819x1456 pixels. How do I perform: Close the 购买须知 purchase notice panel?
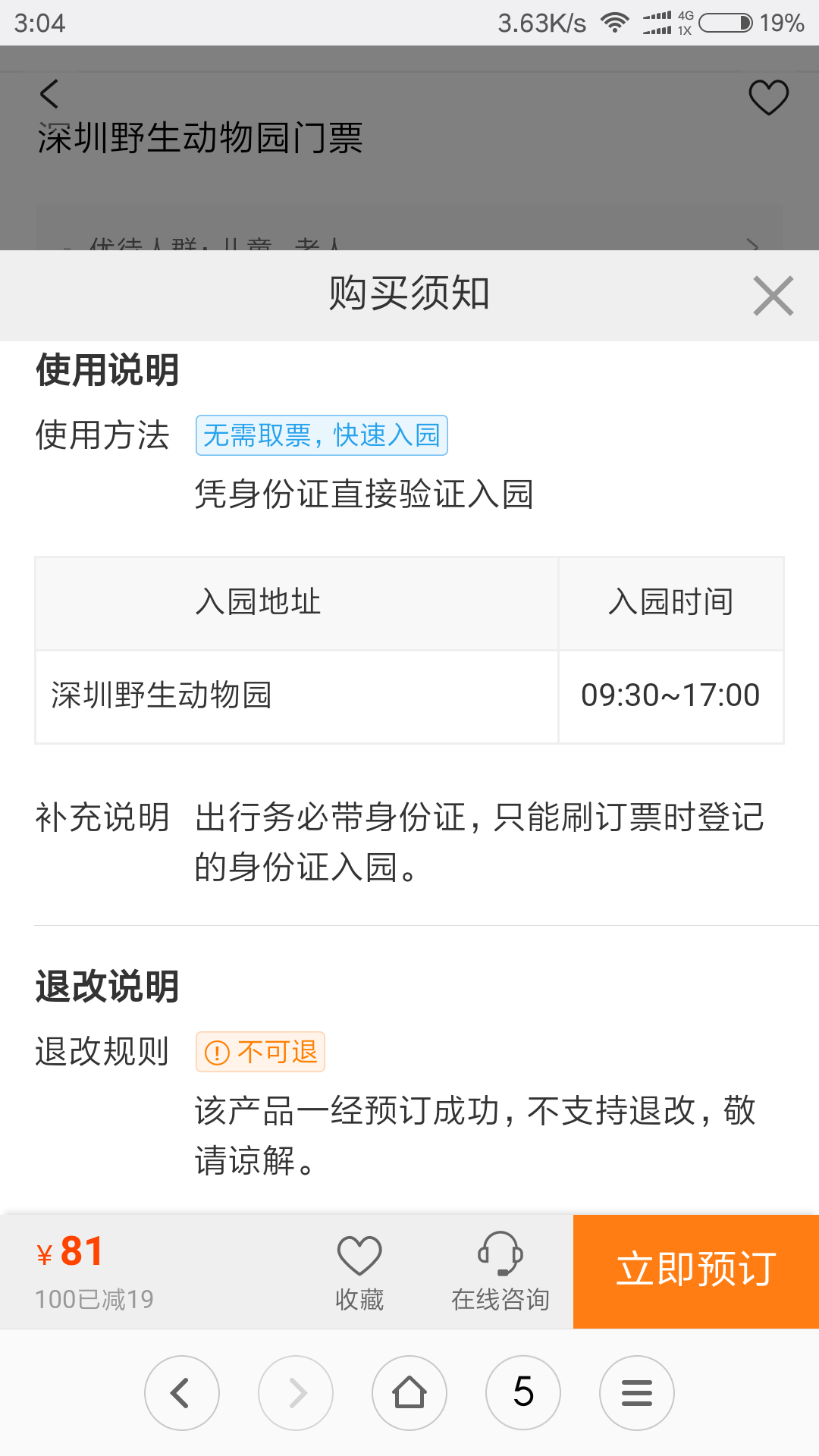pos(773,296)
